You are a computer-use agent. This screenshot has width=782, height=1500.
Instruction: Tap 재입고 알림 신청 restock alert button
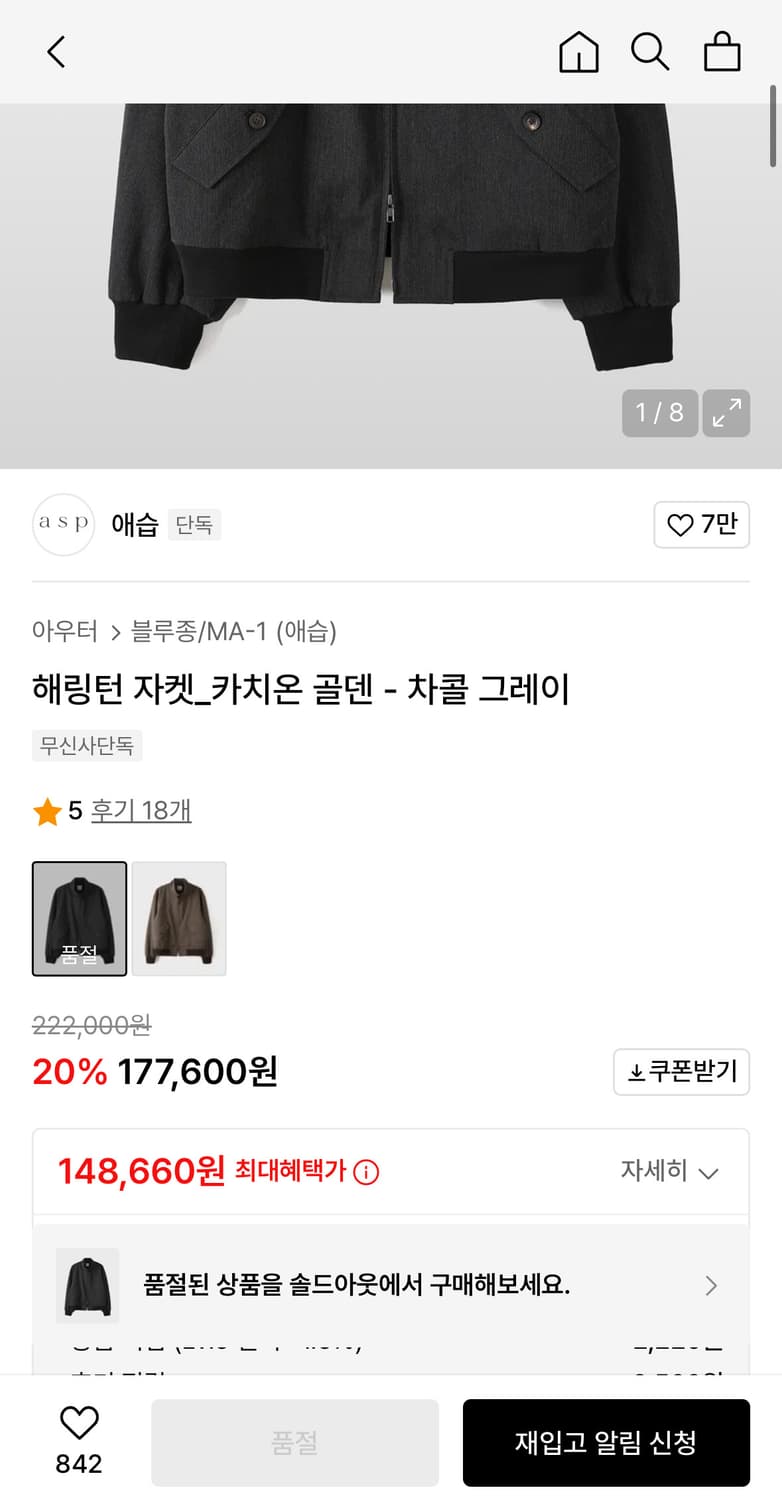coord(605,1442)
